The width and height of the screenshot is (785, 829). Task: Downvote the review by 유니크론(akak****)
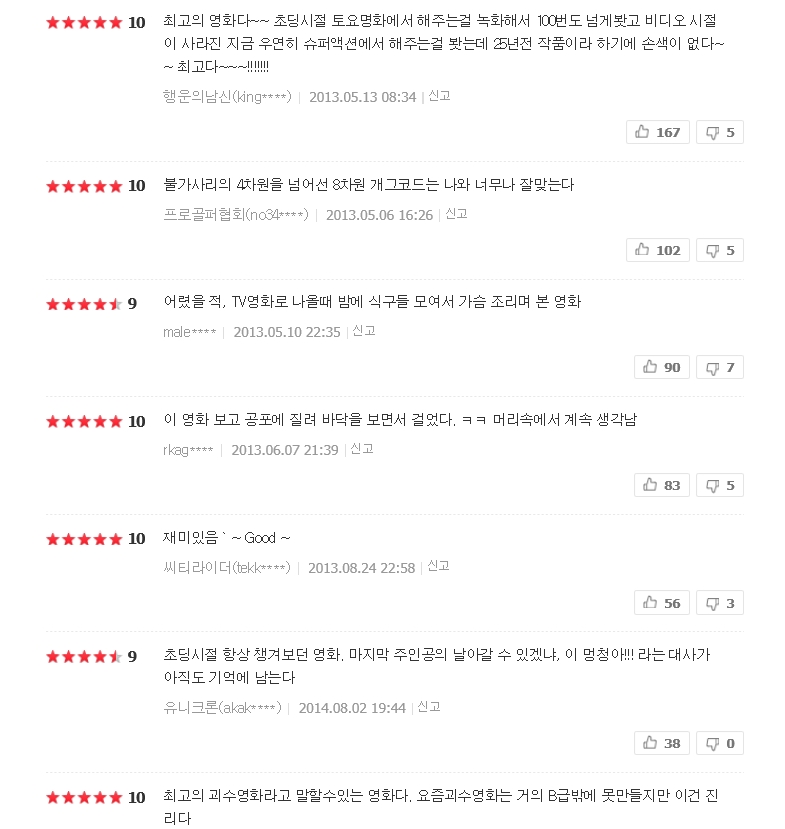coord(719,743)
